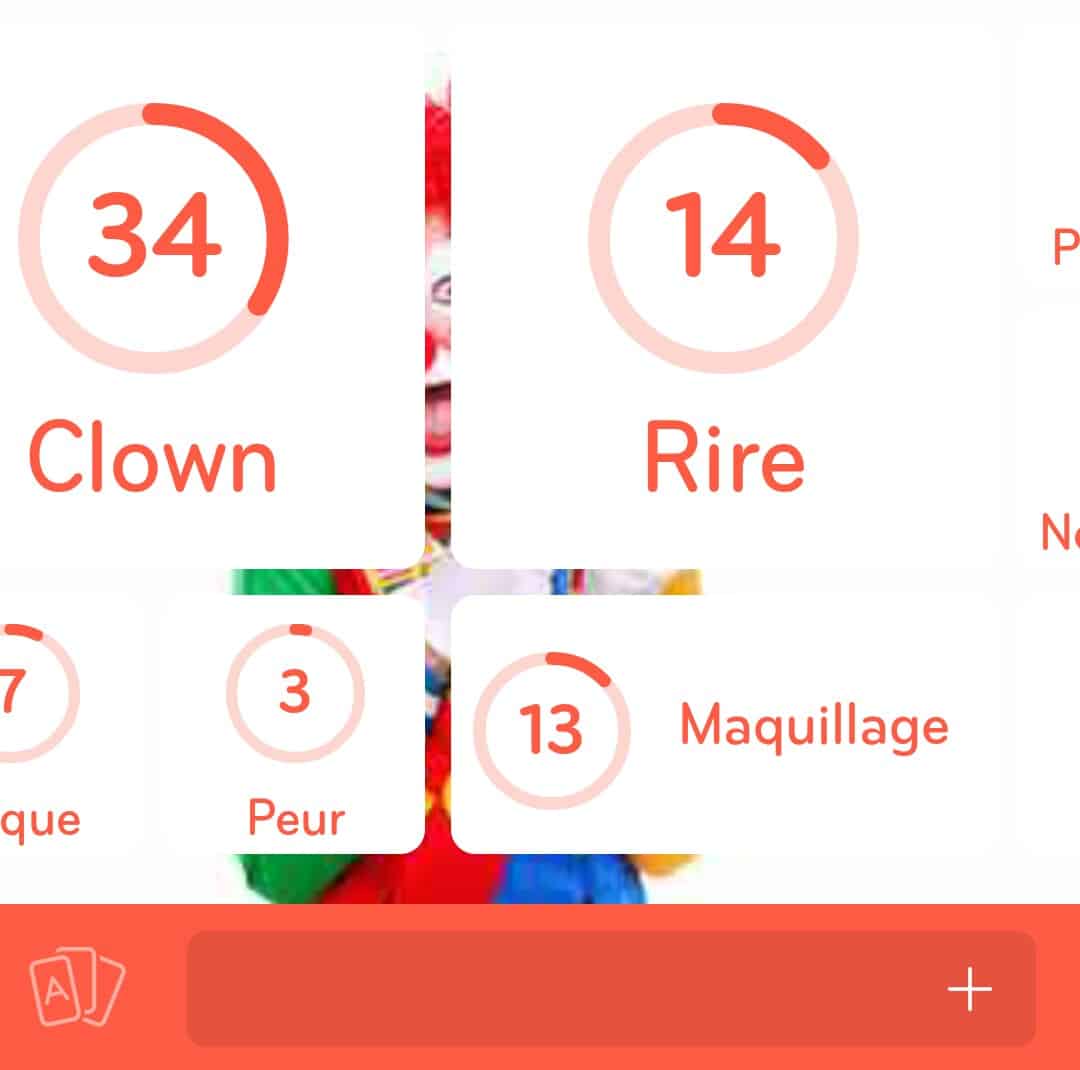The width and height of the screenshot is (1080, 1070).
Task: Tap the plus button in the answer bar
Action: click(969, 989)
